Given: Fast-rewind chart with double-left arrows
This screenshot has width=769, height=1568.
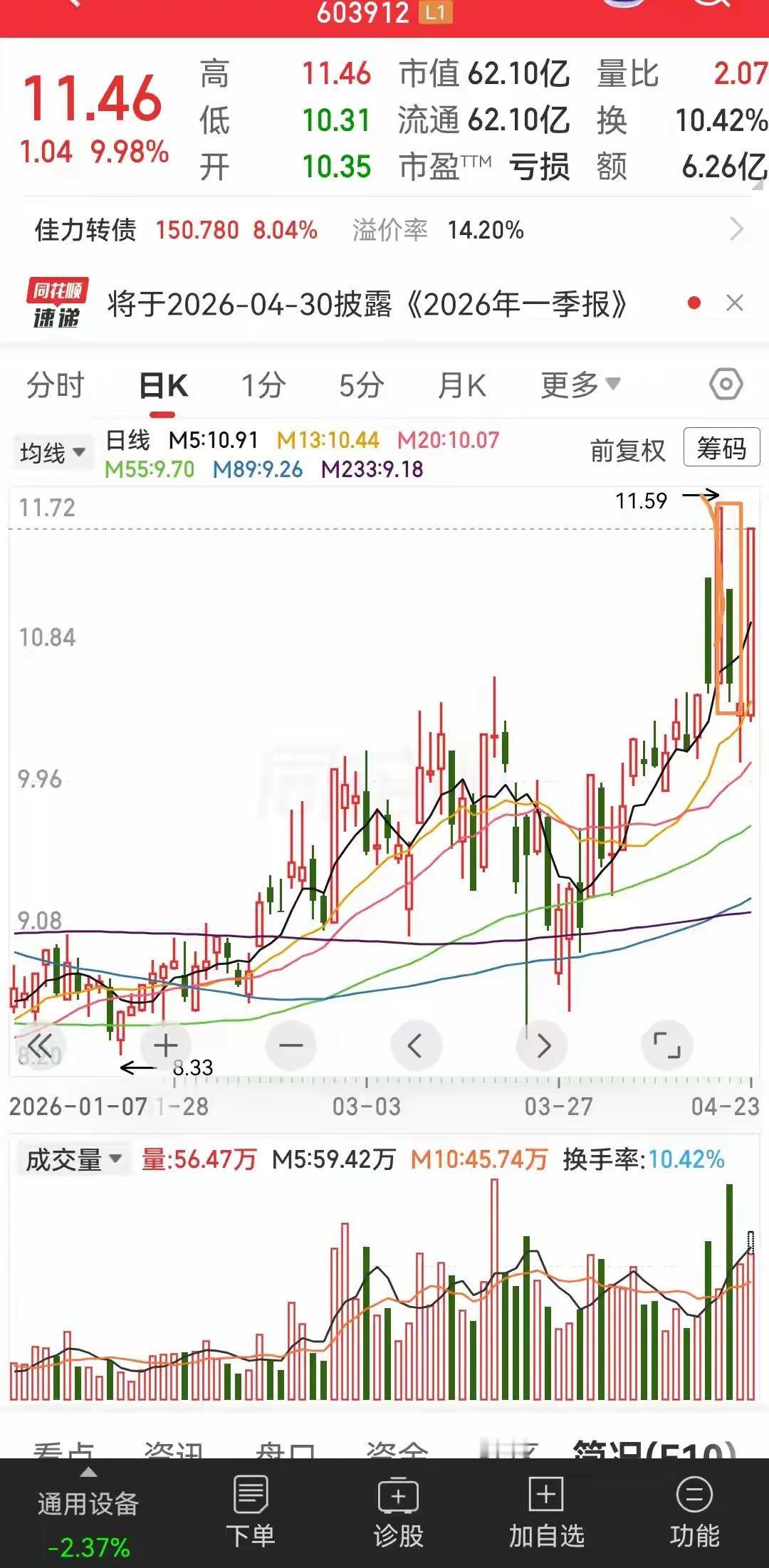Looking at the screenshot, I should coord(39,1045).
